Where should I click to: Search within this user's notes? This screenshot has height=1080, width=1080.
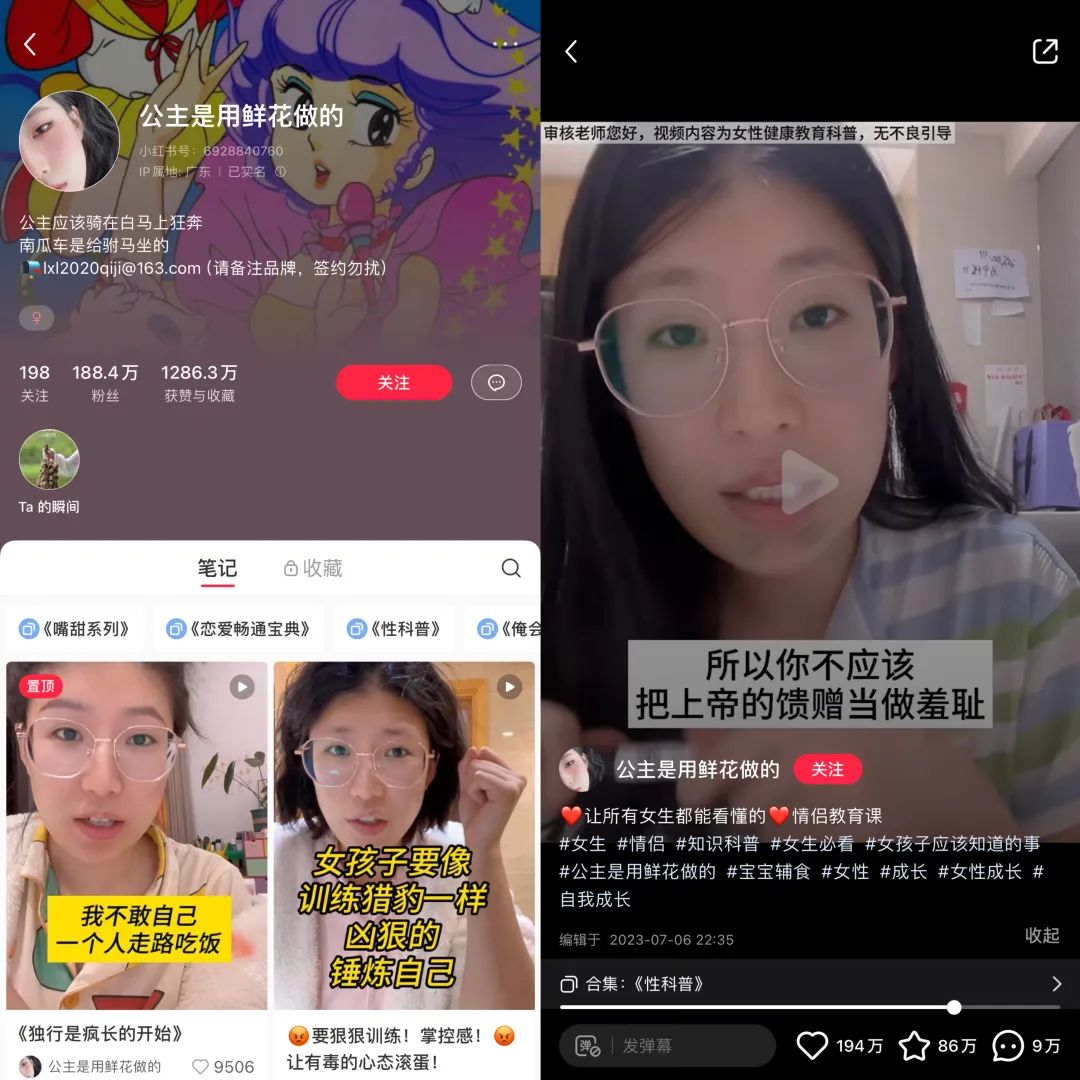511,568
